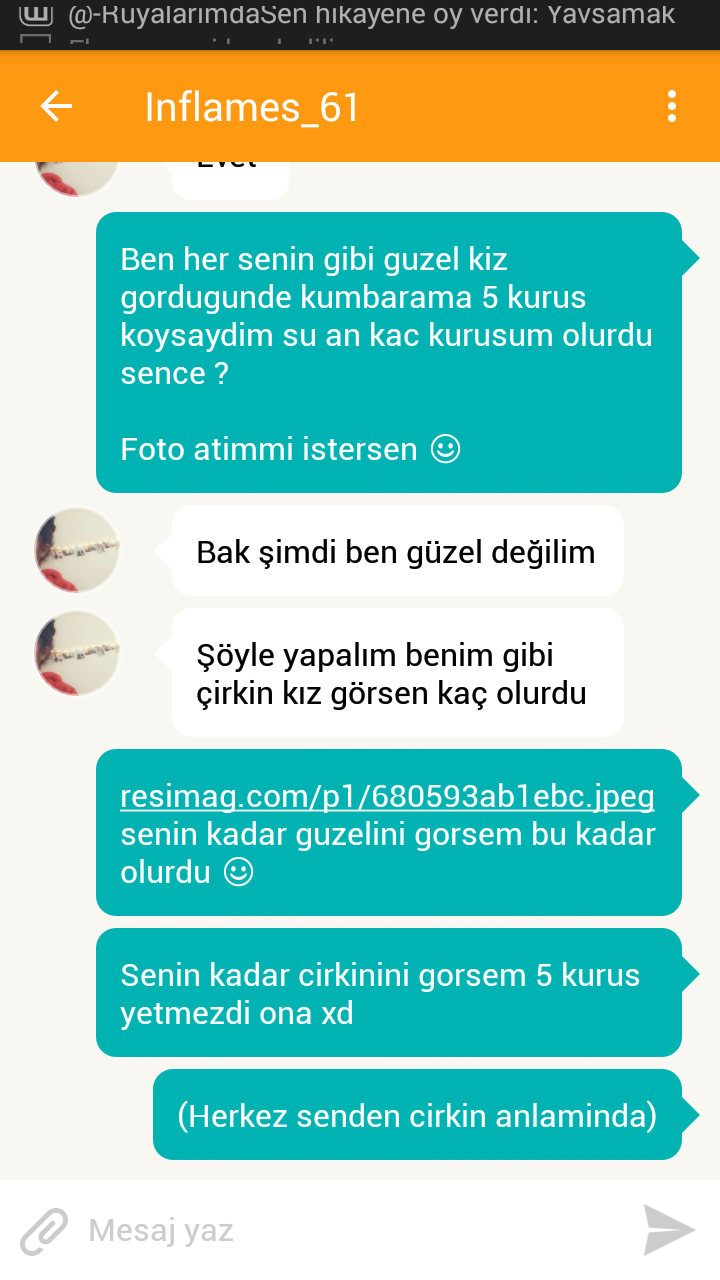Select the avatar near the 'Evet' message
This screenshot has width=720, height=1280.
click(x=75, y=170)
